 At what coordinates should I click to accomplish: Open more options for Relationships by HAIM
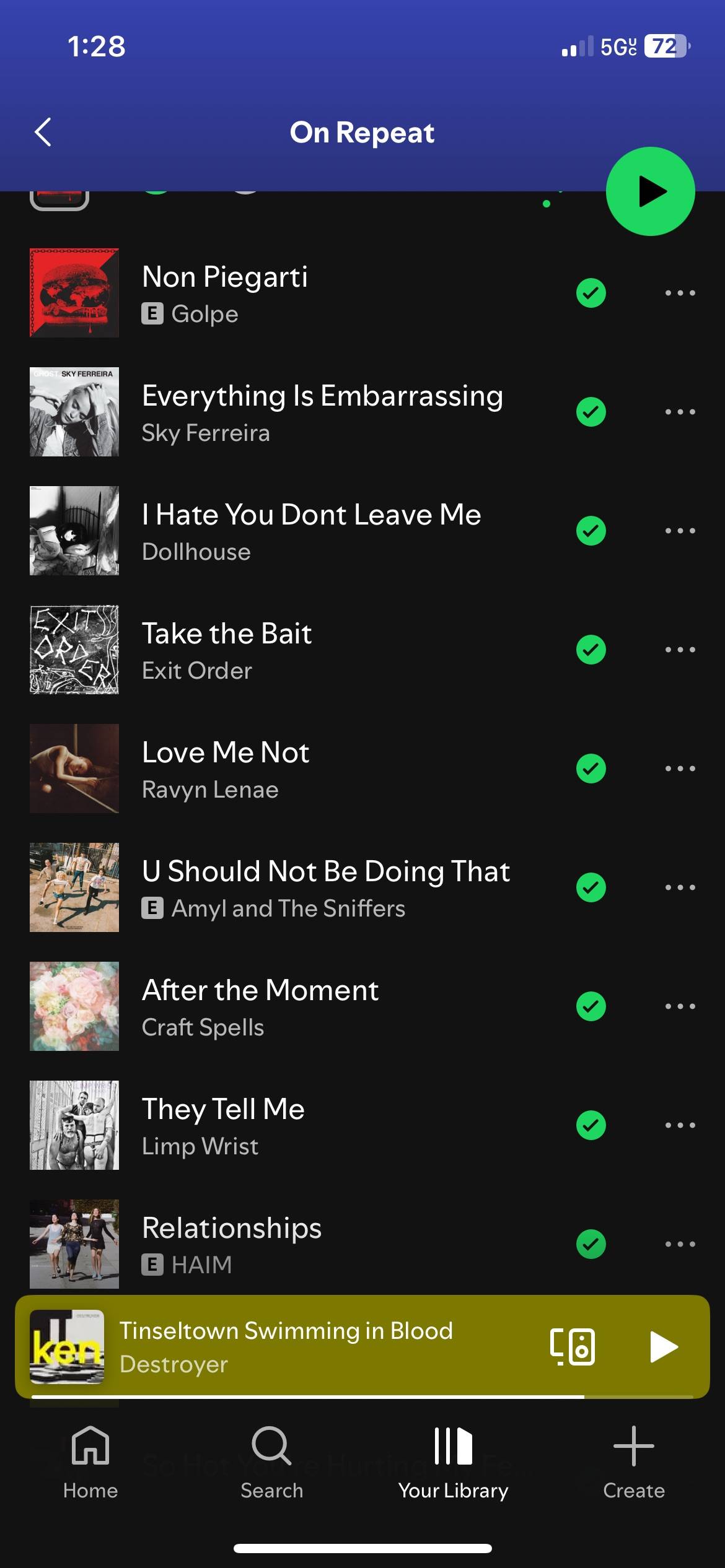(x=680, y=1244)
